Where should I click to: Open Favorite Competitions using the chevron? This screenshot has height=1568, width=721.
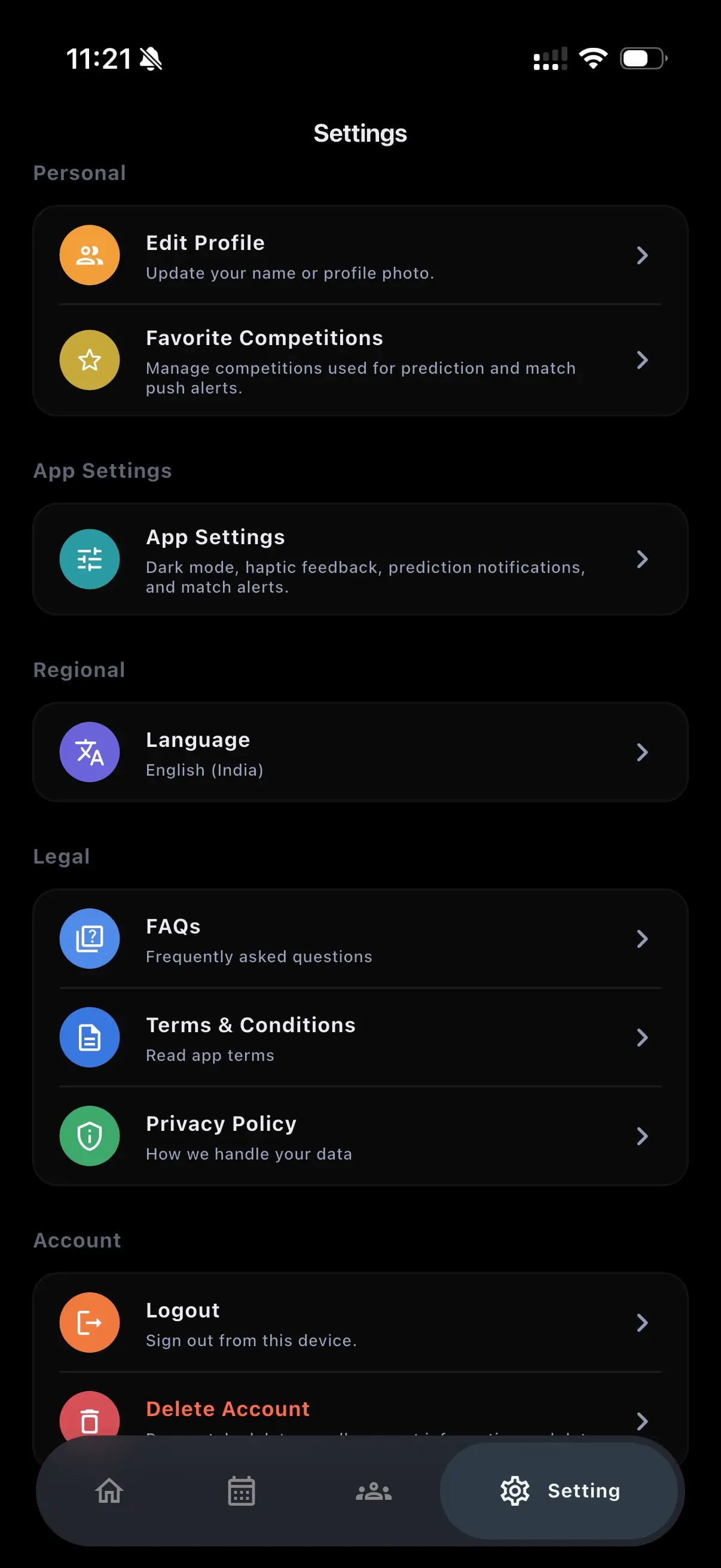643,360
